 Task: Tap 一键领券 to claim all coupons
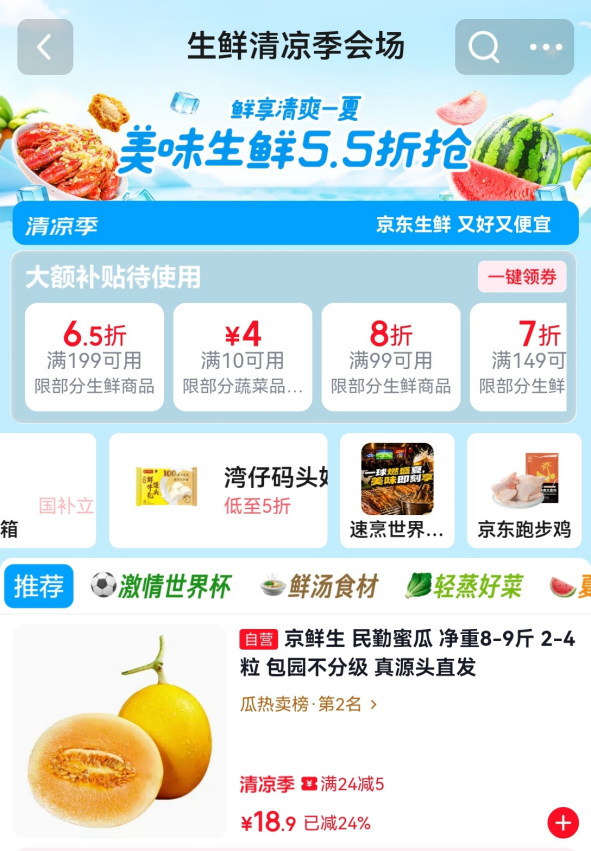[x=522, y=277]
